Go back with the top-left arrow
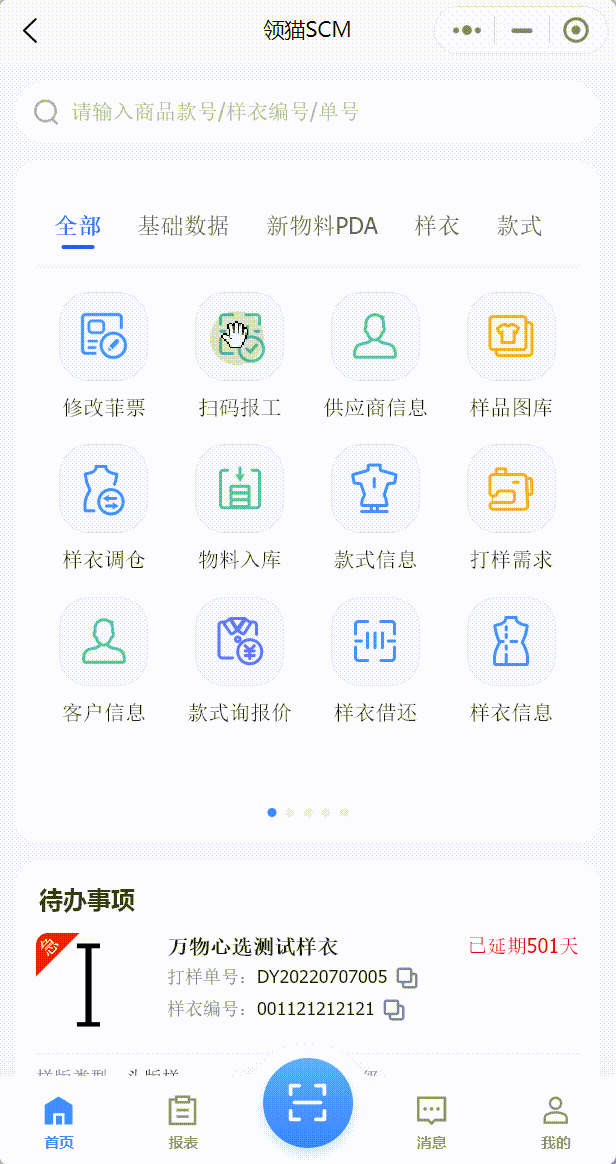The width and height of the screenshot is (616, 1164). (x=30, y=30)
